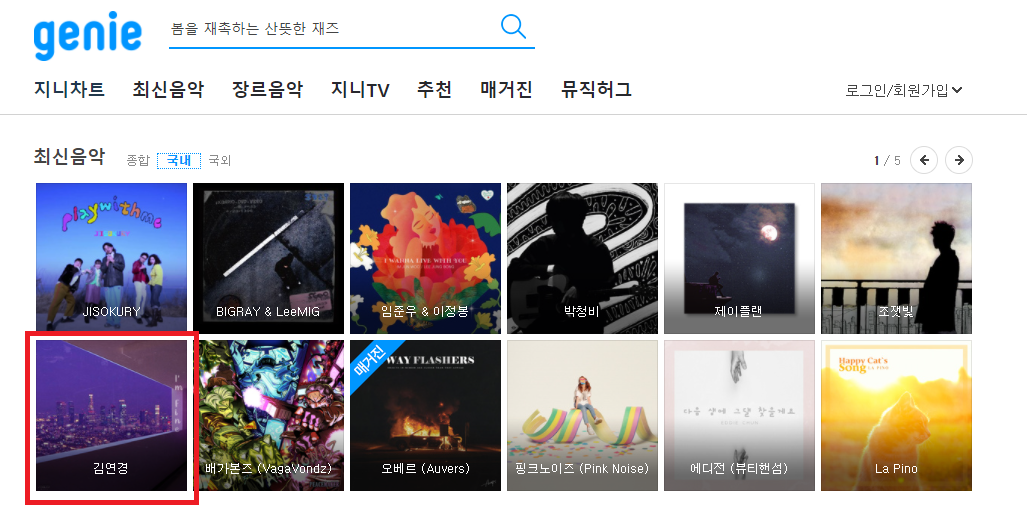Open the JISOKURY album
This screenshot has height=510, width=1027.
point(111,258)
